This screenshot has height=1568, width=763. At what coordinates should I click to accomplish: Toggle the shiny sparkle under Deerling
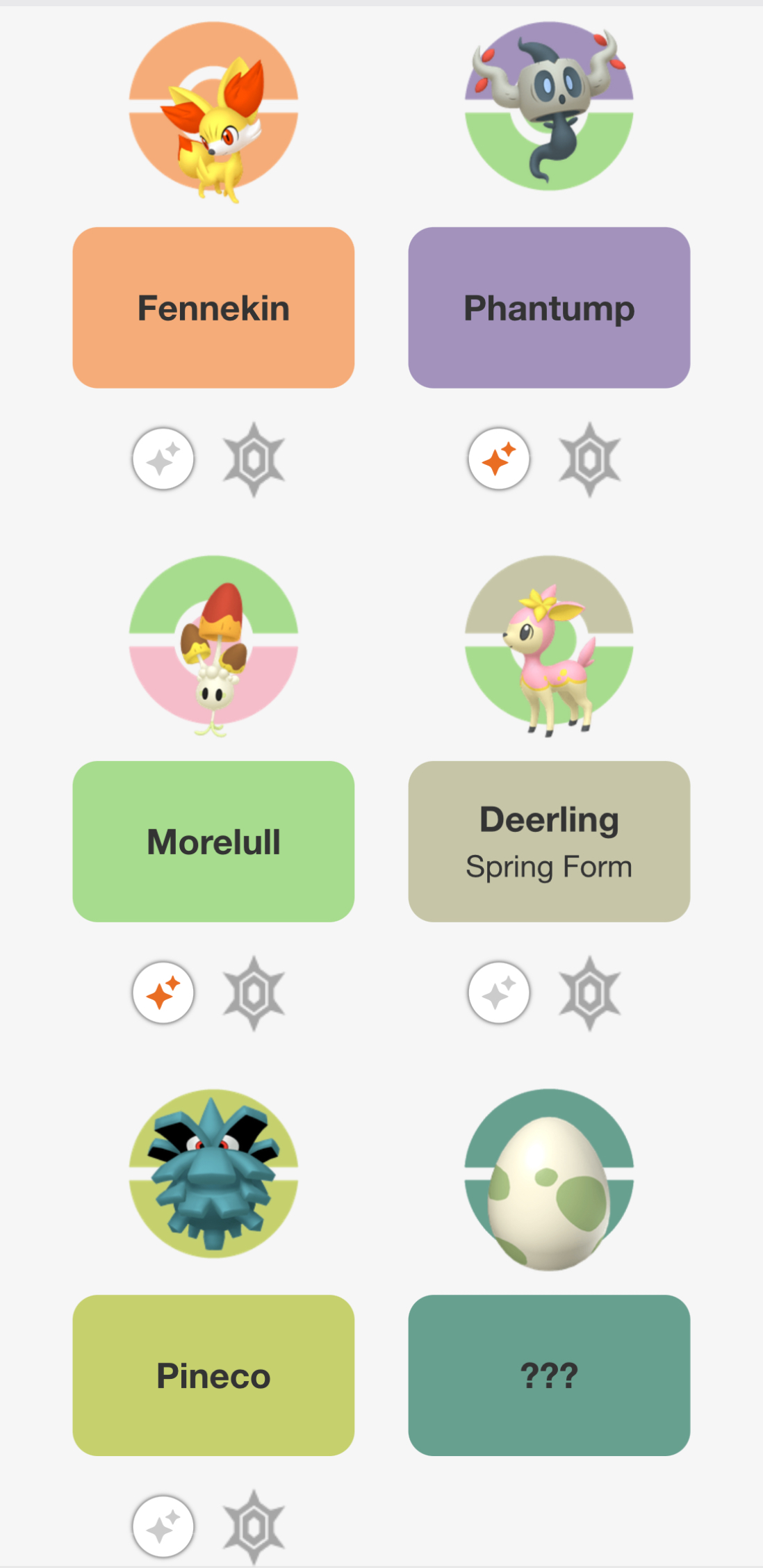[499, 993]
